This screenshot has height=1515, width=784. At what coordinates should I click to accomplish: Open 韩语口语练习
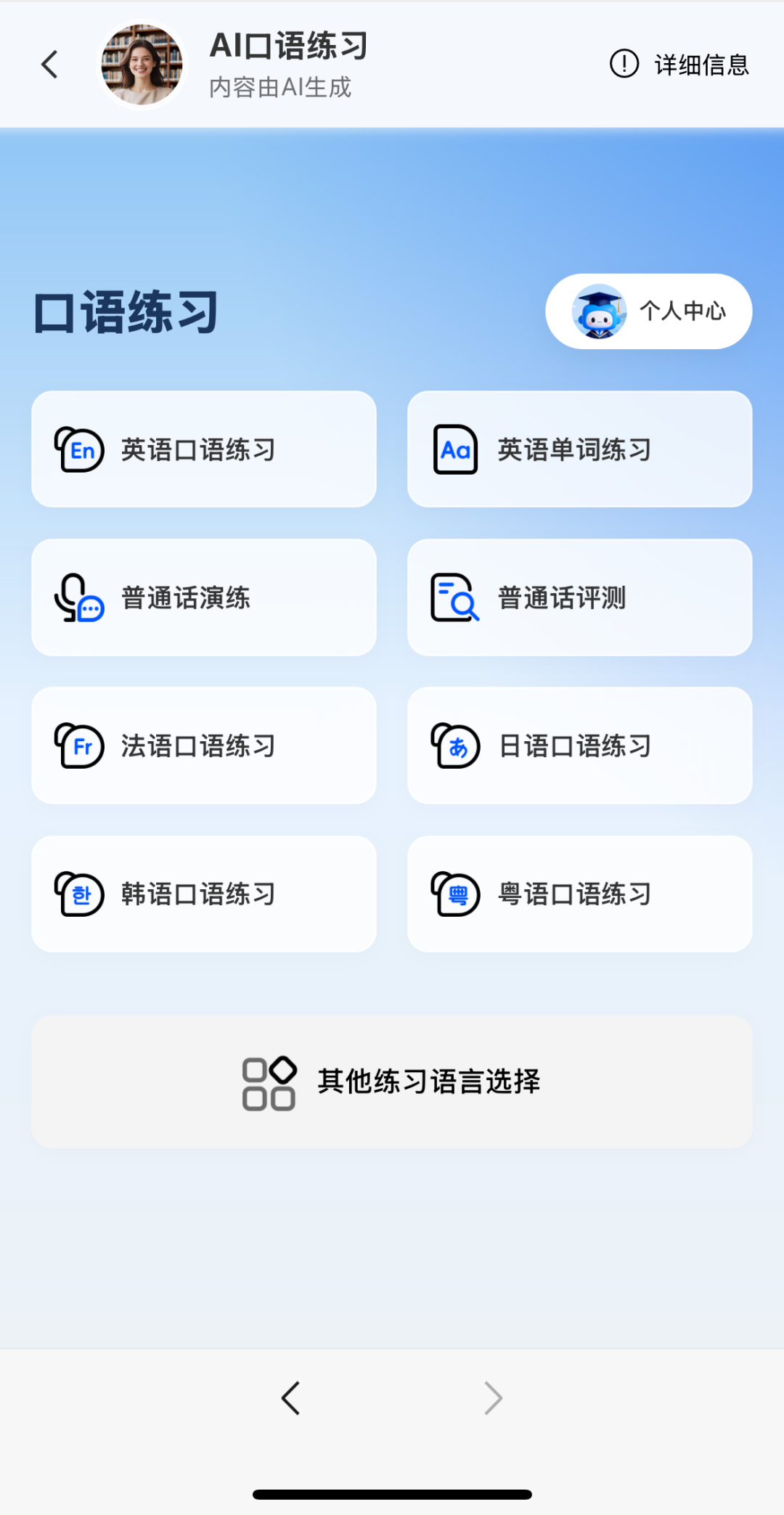[204, 894]
